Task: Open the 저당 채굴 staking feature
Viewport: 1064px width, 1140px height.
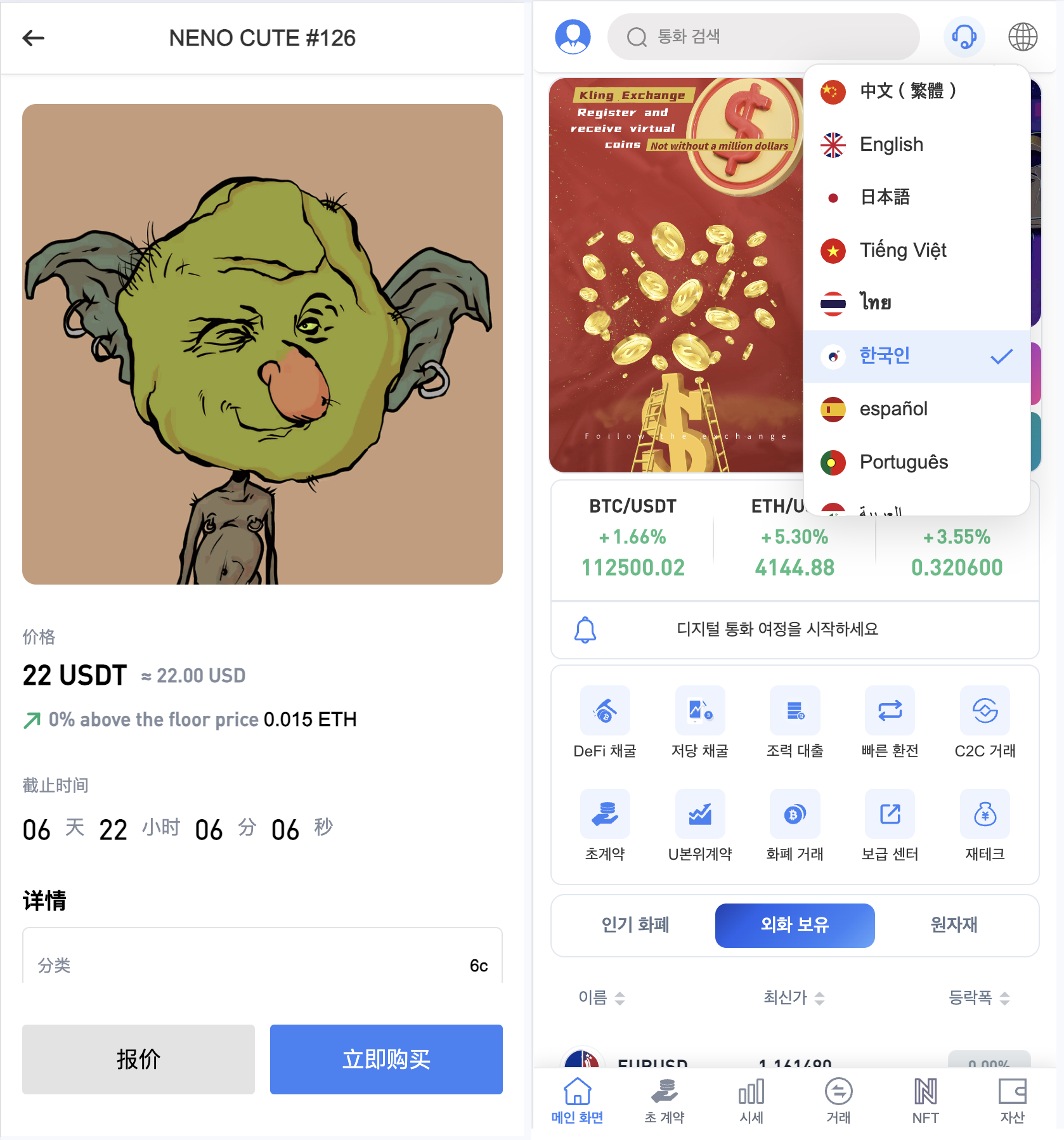Action: tap(699, 723)
